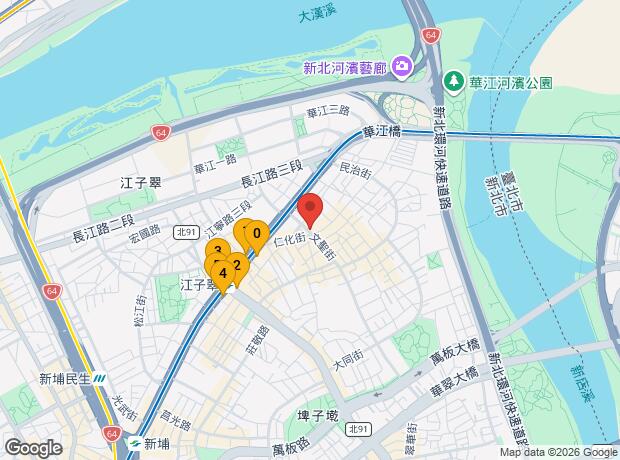Tap the 新埔 metro station icon
This screenshot has width=620, height=460.
[132, 443]
